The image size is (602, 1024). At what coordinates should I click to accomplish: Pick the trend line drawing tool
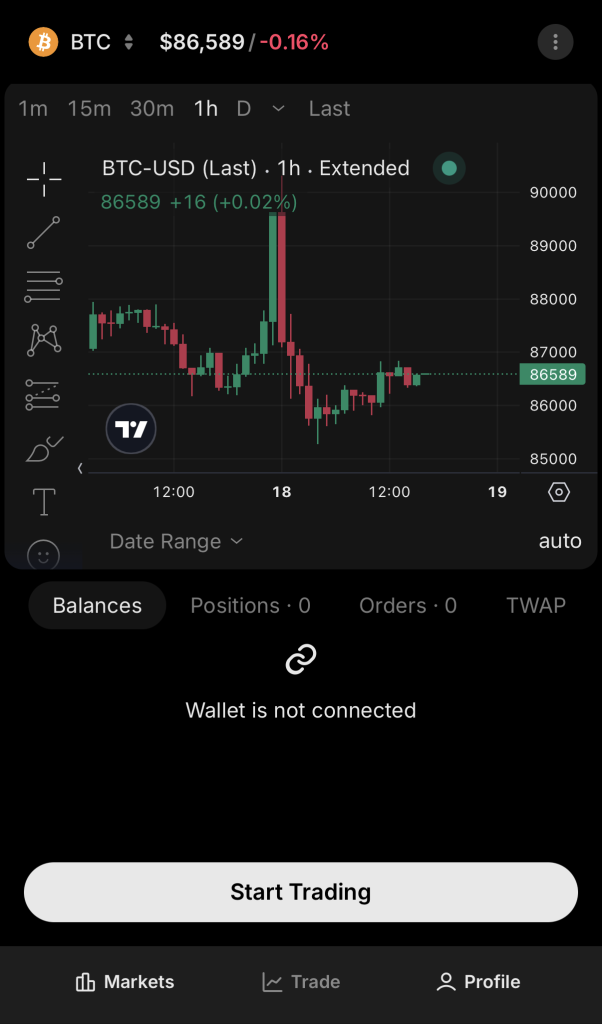[x=44, y=232]
